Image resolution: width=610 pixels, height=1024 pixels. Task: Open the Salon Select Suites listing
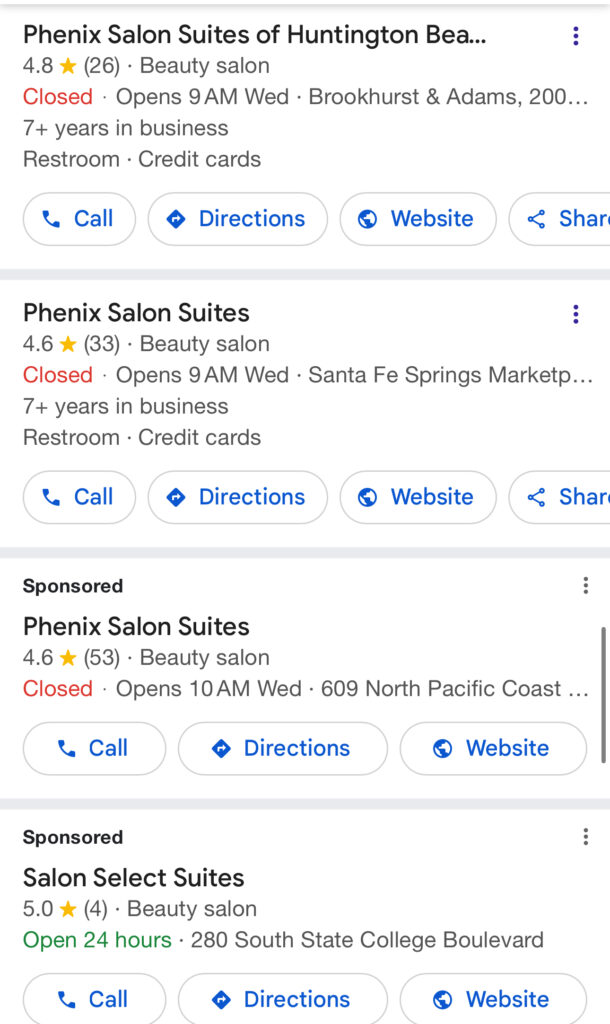coord(133,878)
